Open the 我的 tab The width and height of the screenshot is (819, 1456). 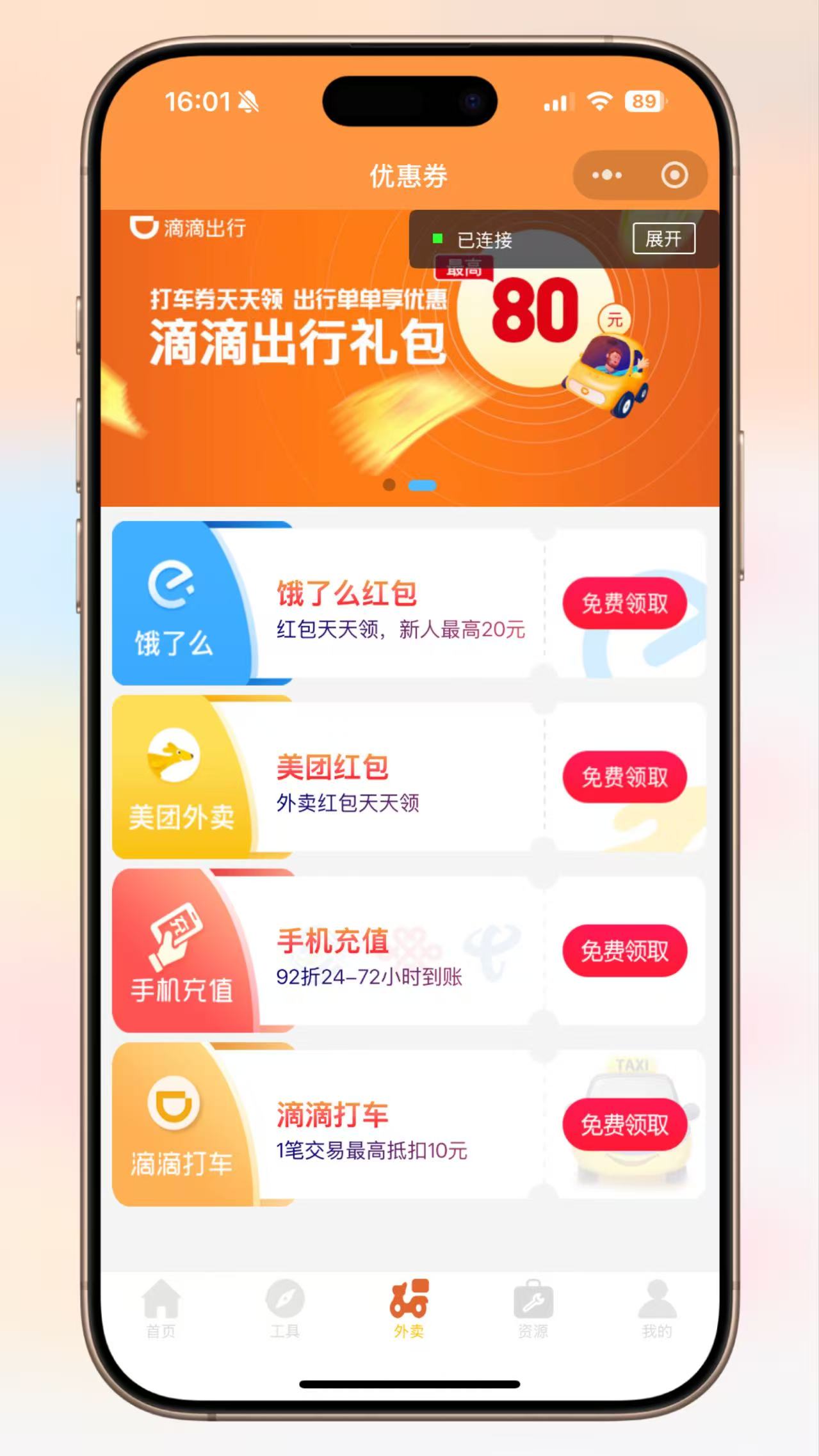[657, 1309]
